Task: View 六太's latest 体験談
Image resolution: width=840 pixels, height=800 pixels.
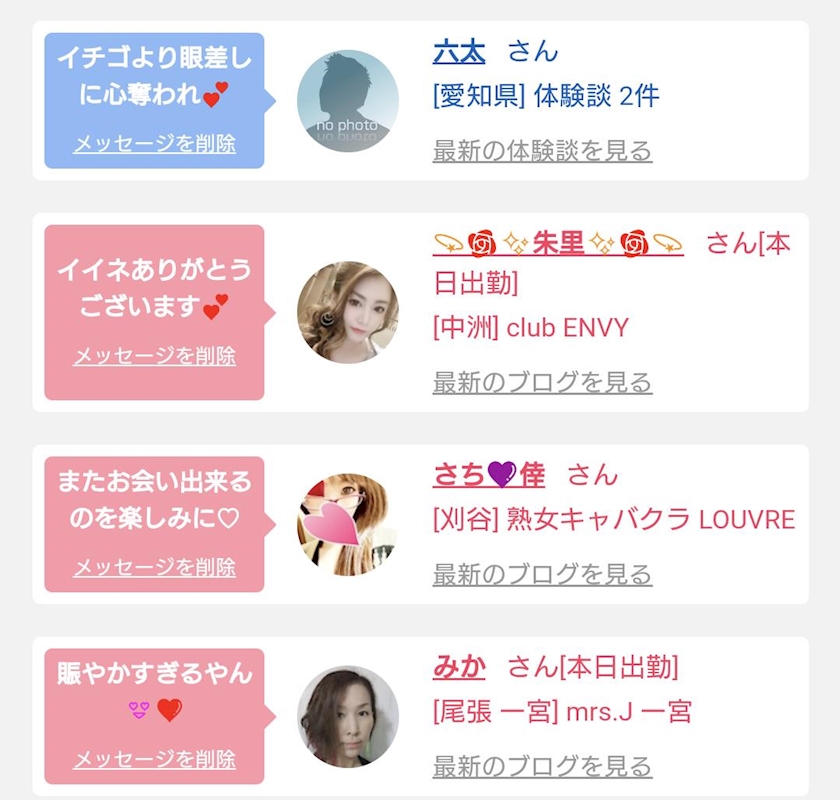Action: click(542, 151)
